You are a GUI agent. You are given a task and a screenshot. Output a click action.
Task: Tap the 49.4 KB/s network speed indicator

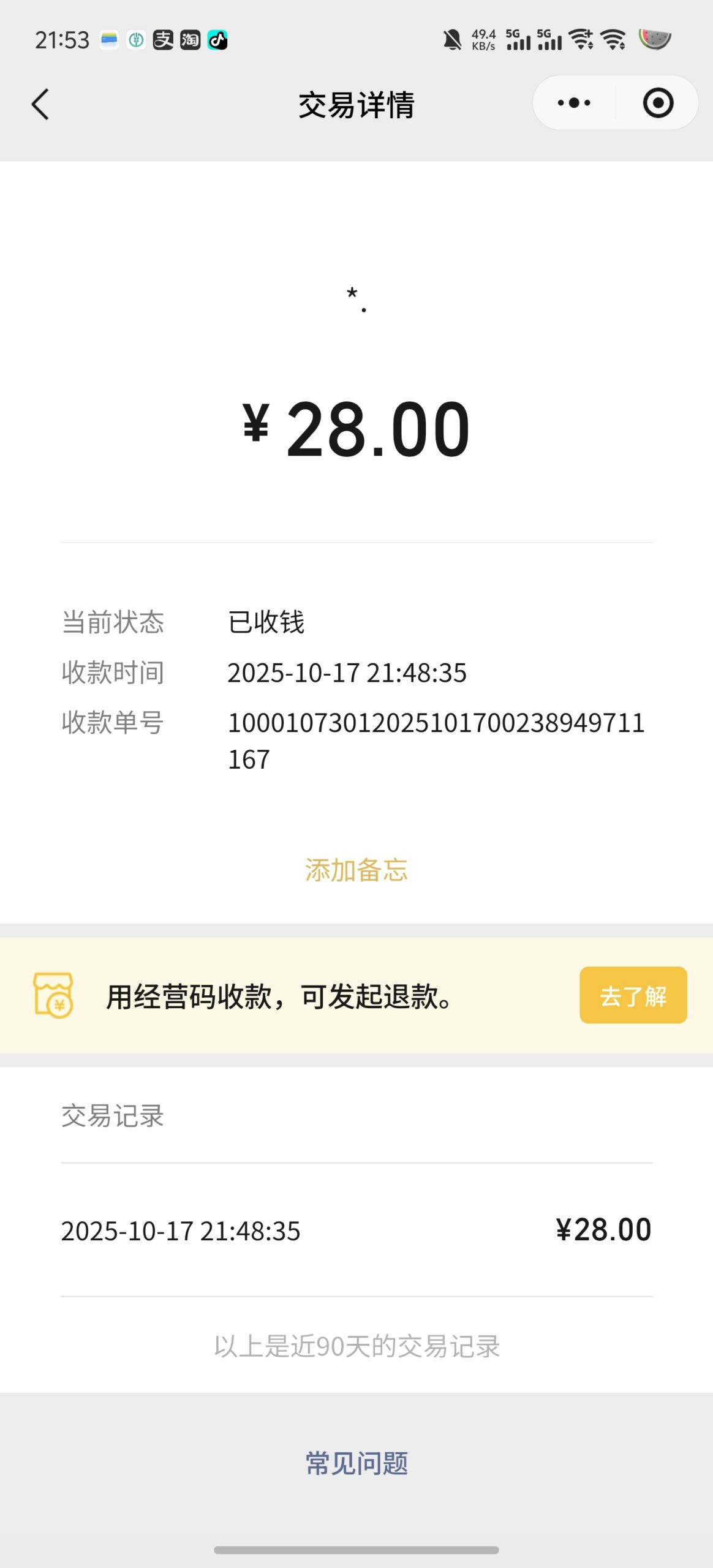point(485,40)
